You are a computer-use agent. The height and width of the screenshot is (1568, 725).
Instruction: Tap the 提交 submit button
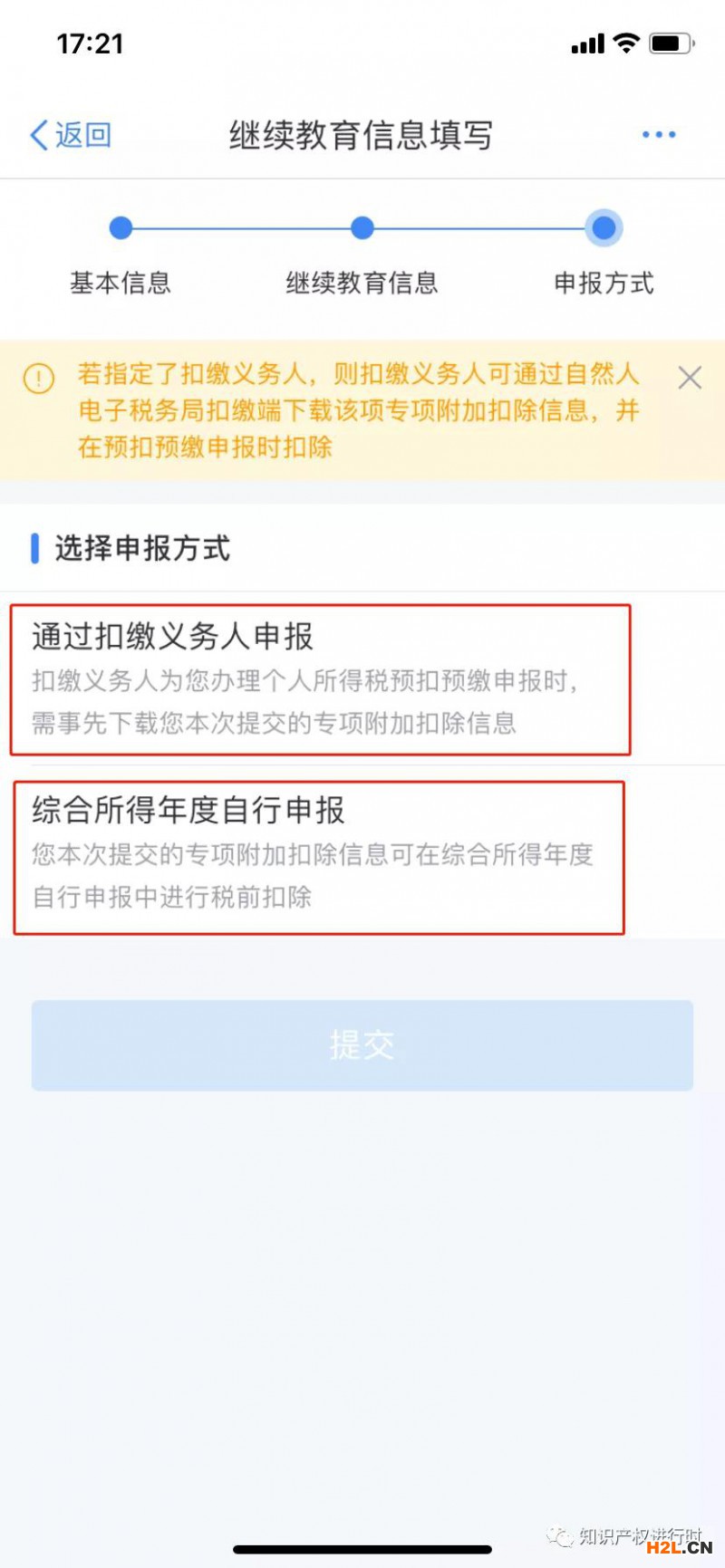click(362, 1045)
